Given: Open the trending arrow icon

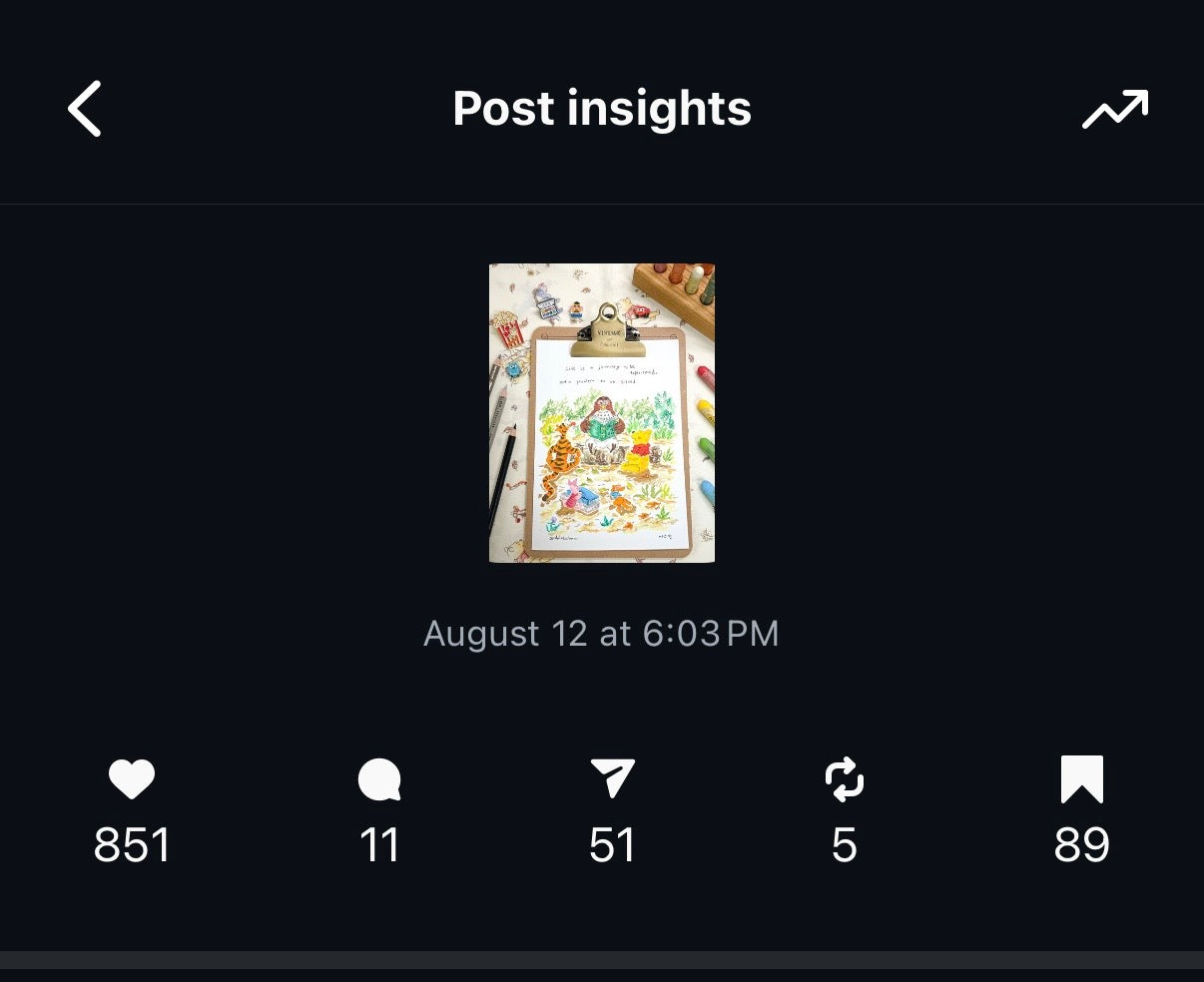Looking at the screenshot, I should (1114, 109).
